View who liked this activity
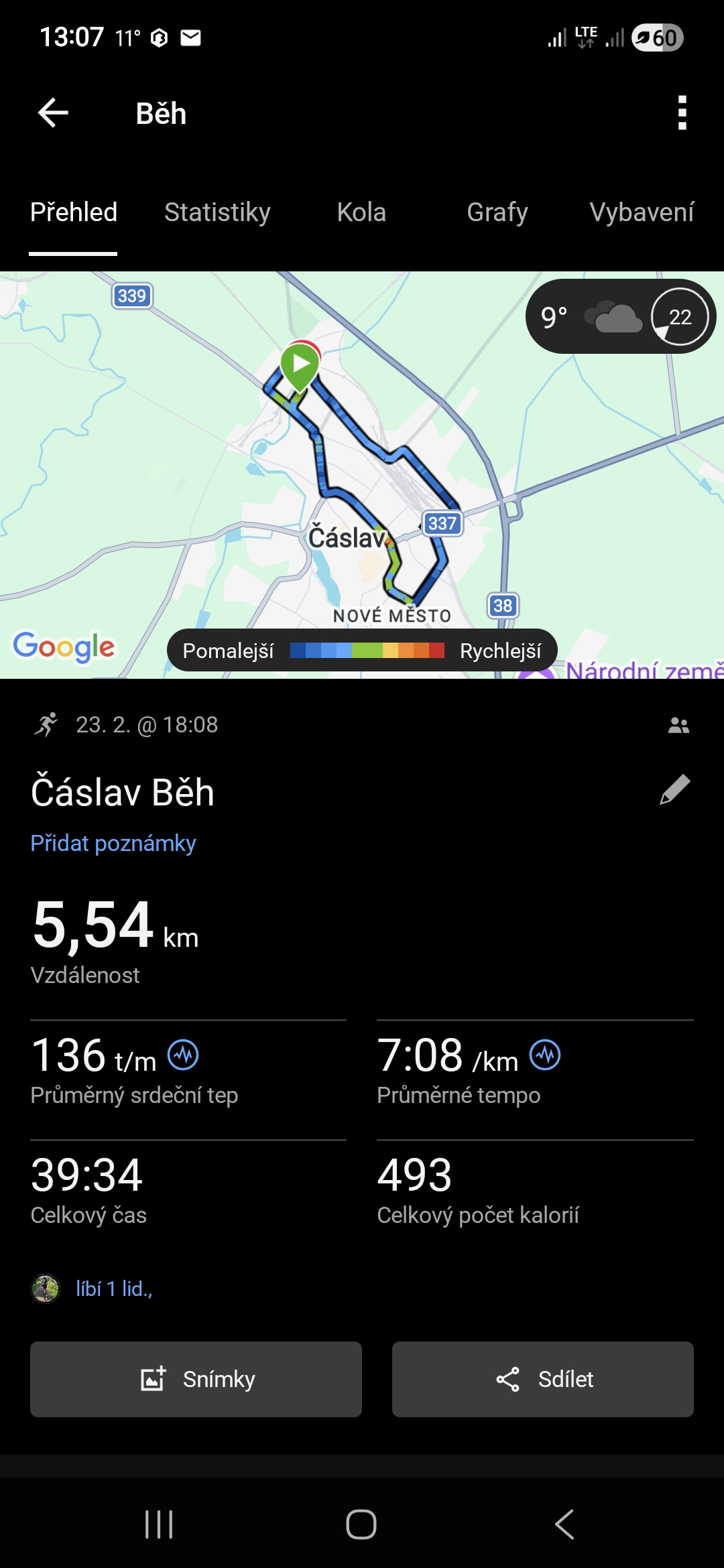This screenshot has width=724, height=1568. coord(113,1289)
